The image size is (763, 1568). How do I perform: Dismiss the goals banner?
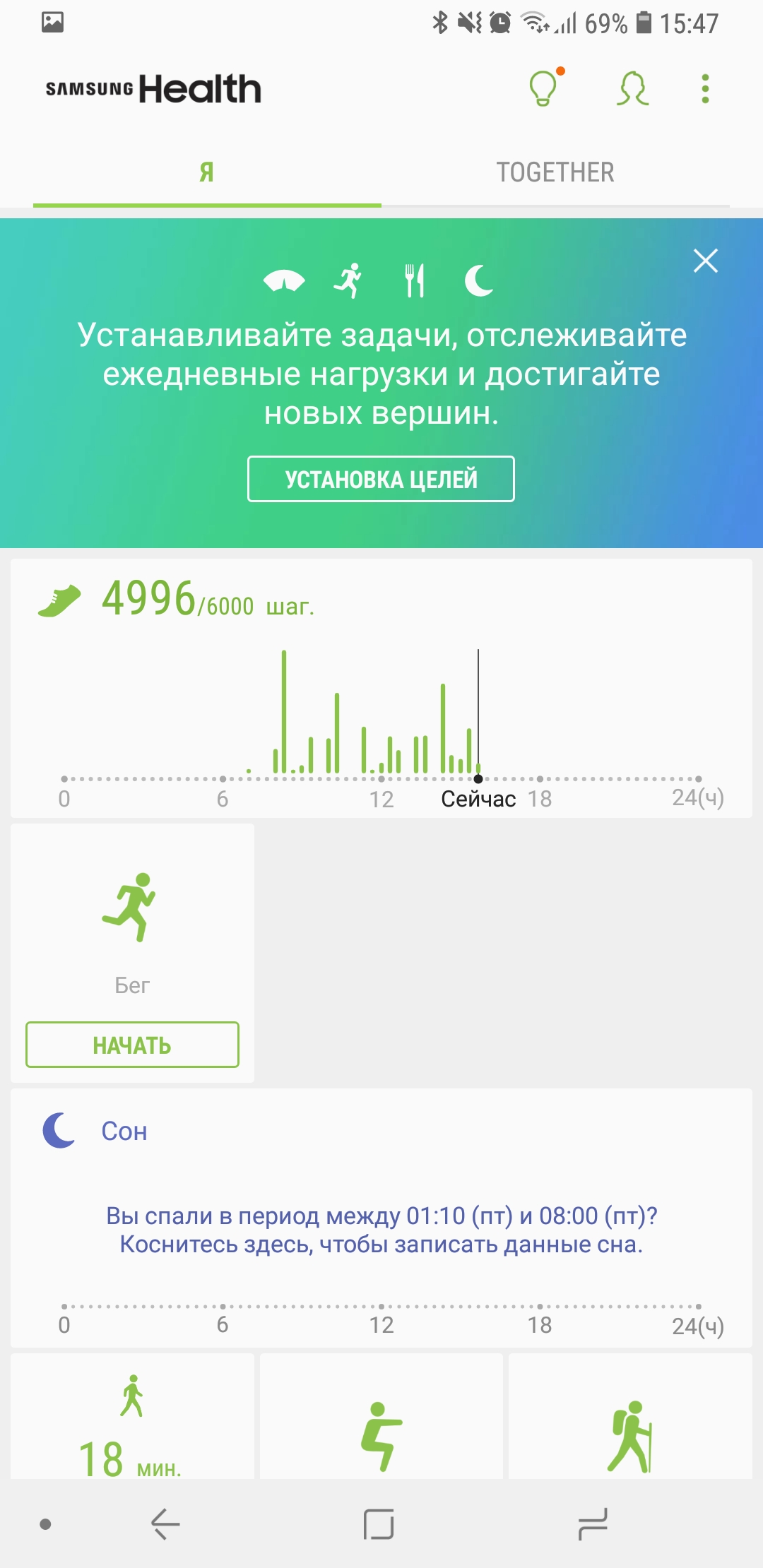(x=705, y=261)
